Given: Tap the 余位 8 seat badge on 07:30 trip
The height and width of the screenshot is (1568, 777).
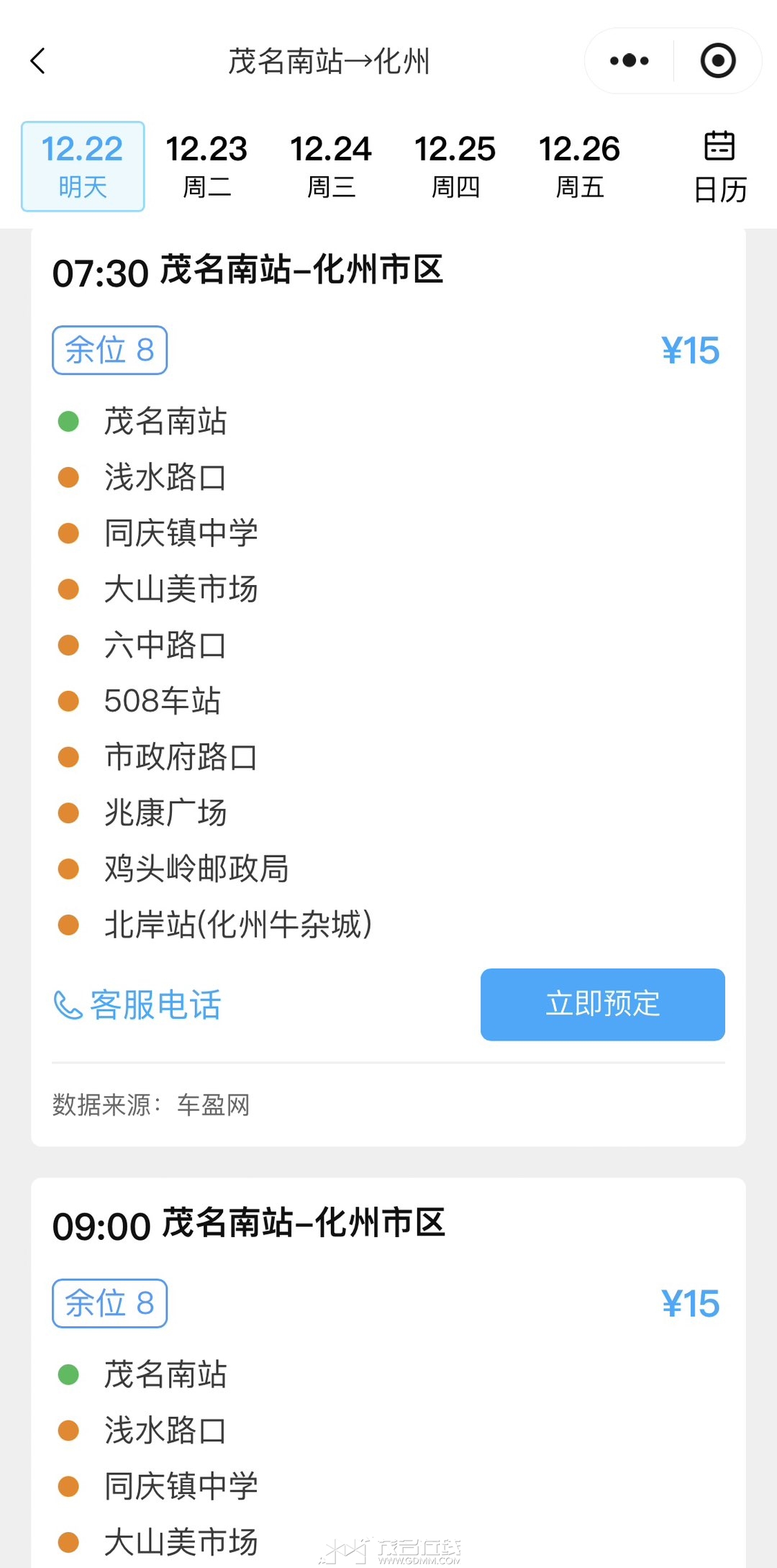Looking at the screenshot, I should pyautogui.click(x=109, y=350).
